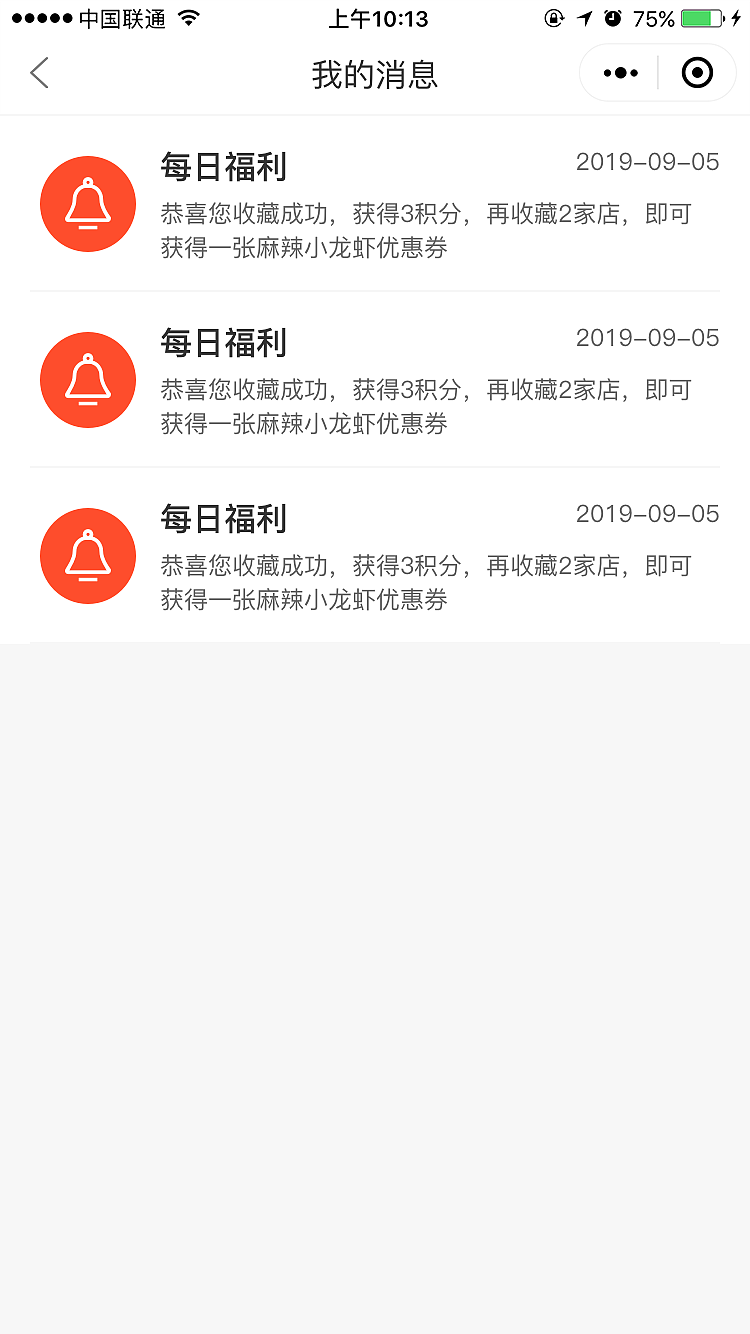The height and width of the screenshot is (1334, 750).
Task: Tap the orientation lock icon in the status bar
Action: point(556,16)
